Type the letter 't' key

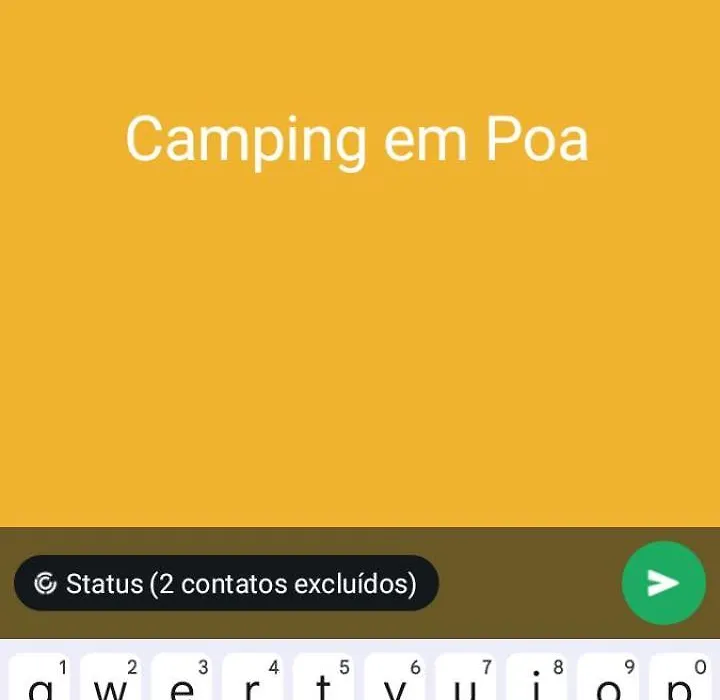pyautogui.click(x=323, y=680)
